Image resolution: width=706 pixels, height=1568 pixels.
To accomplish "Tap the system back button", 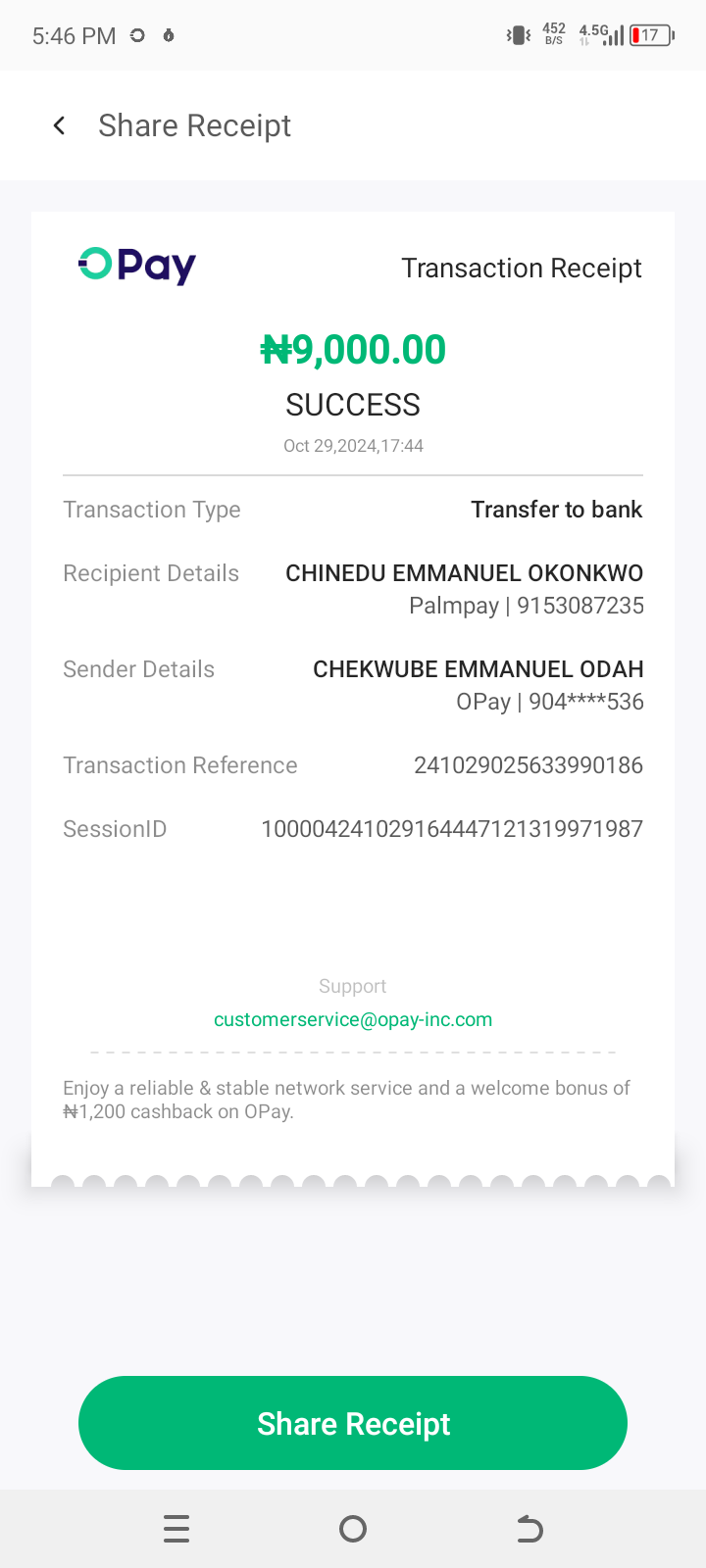I will click(529, 1529).
